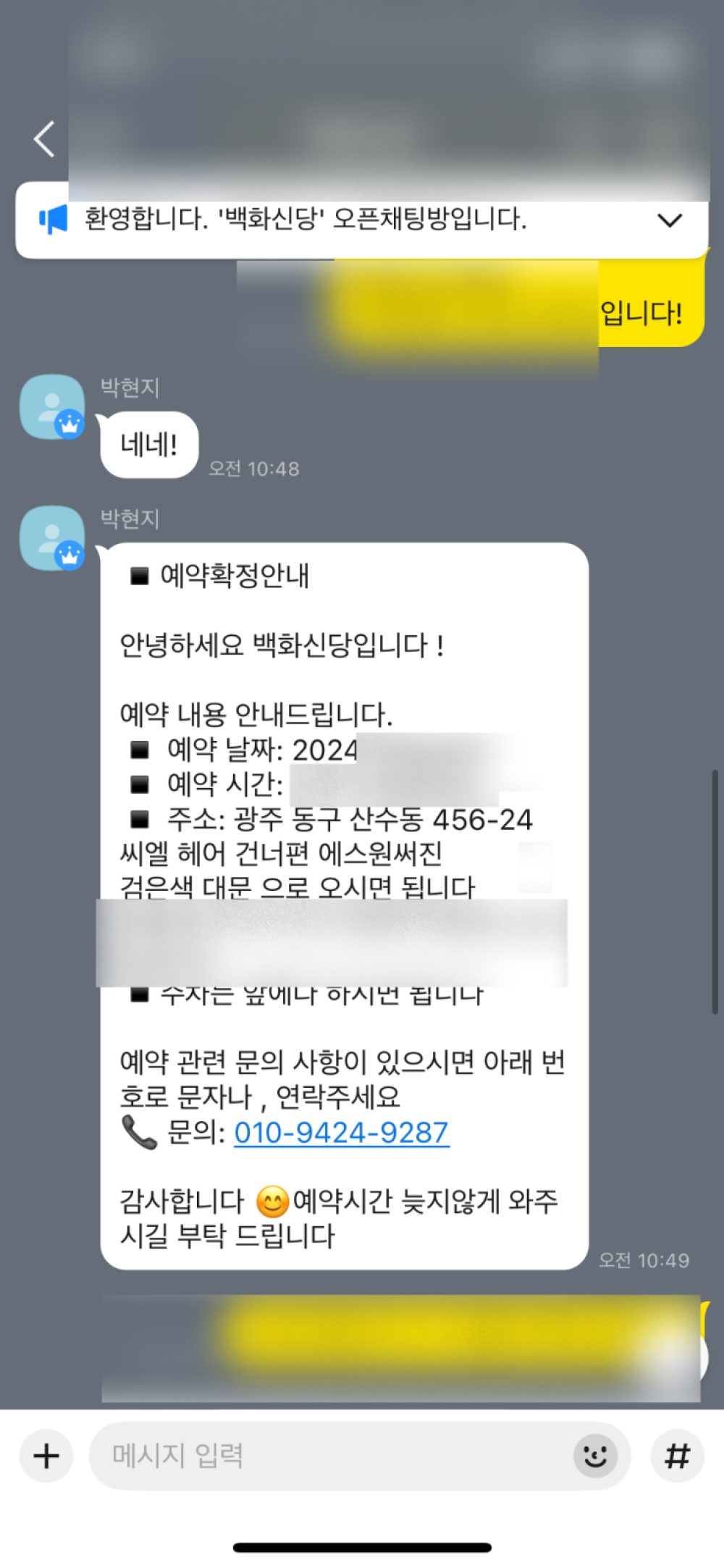Open 박현지's avatar beside 예약확정안내 message
Viewport: 724px width, 1568px height.
(x=52, y=538)
